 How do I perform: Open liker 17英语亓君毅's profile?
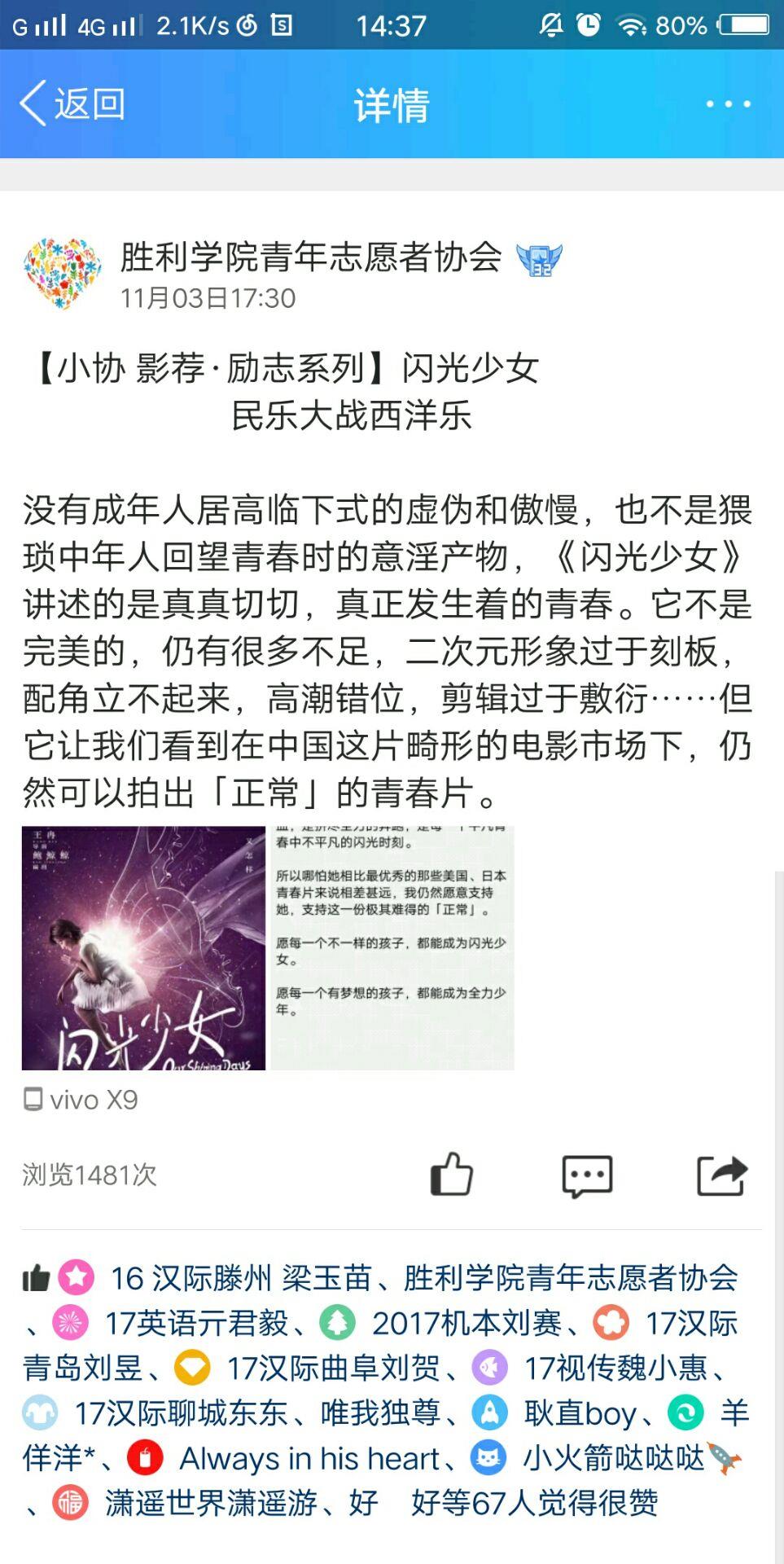[196, 1323]
